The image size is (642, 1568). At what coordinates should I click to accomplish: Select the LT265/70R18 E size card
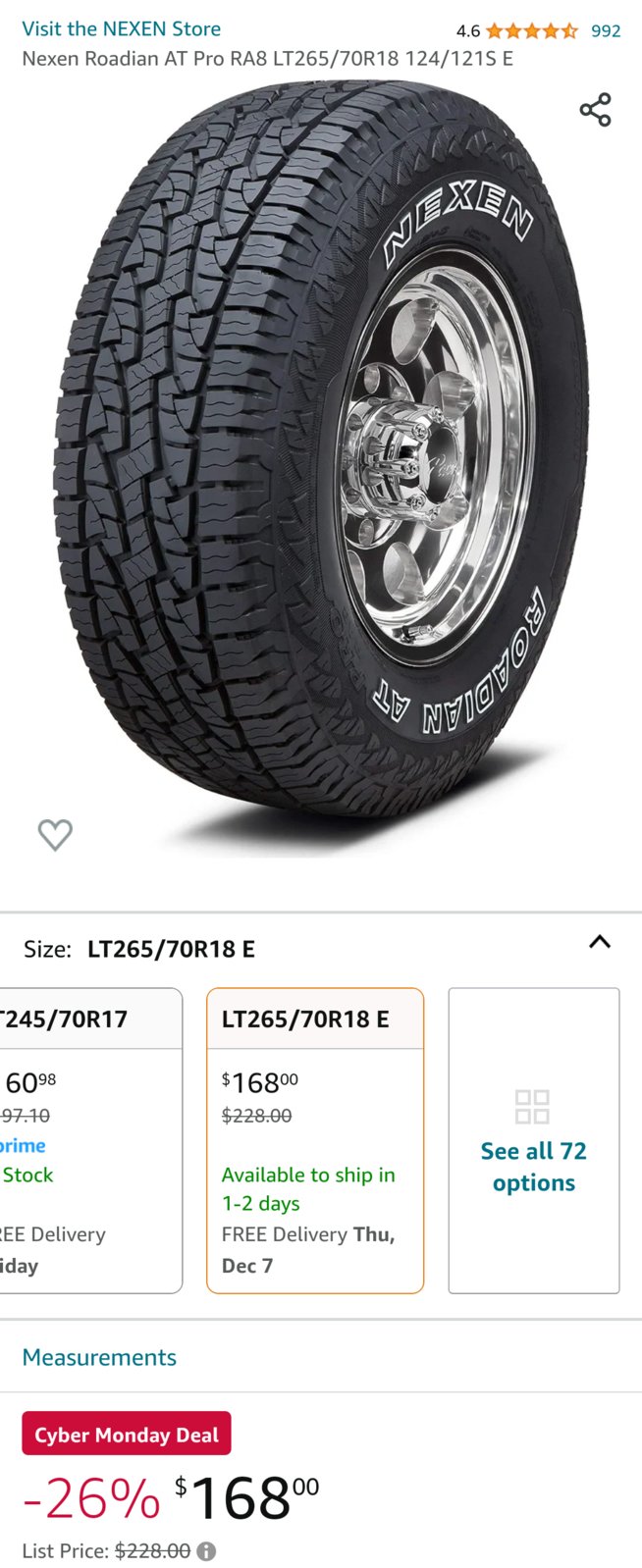pos(314,1140)
